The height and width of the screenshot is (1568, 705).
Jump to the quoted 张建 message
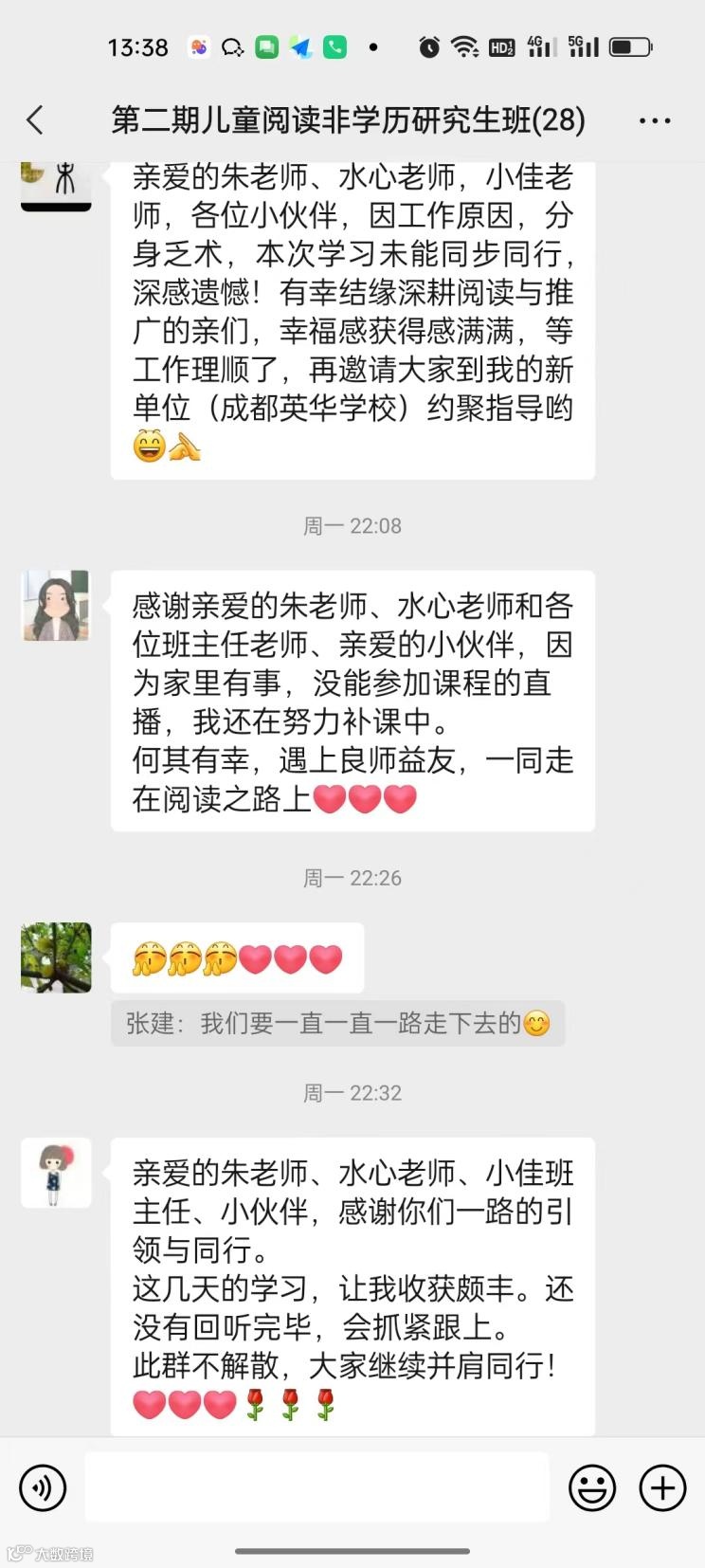337,1024
